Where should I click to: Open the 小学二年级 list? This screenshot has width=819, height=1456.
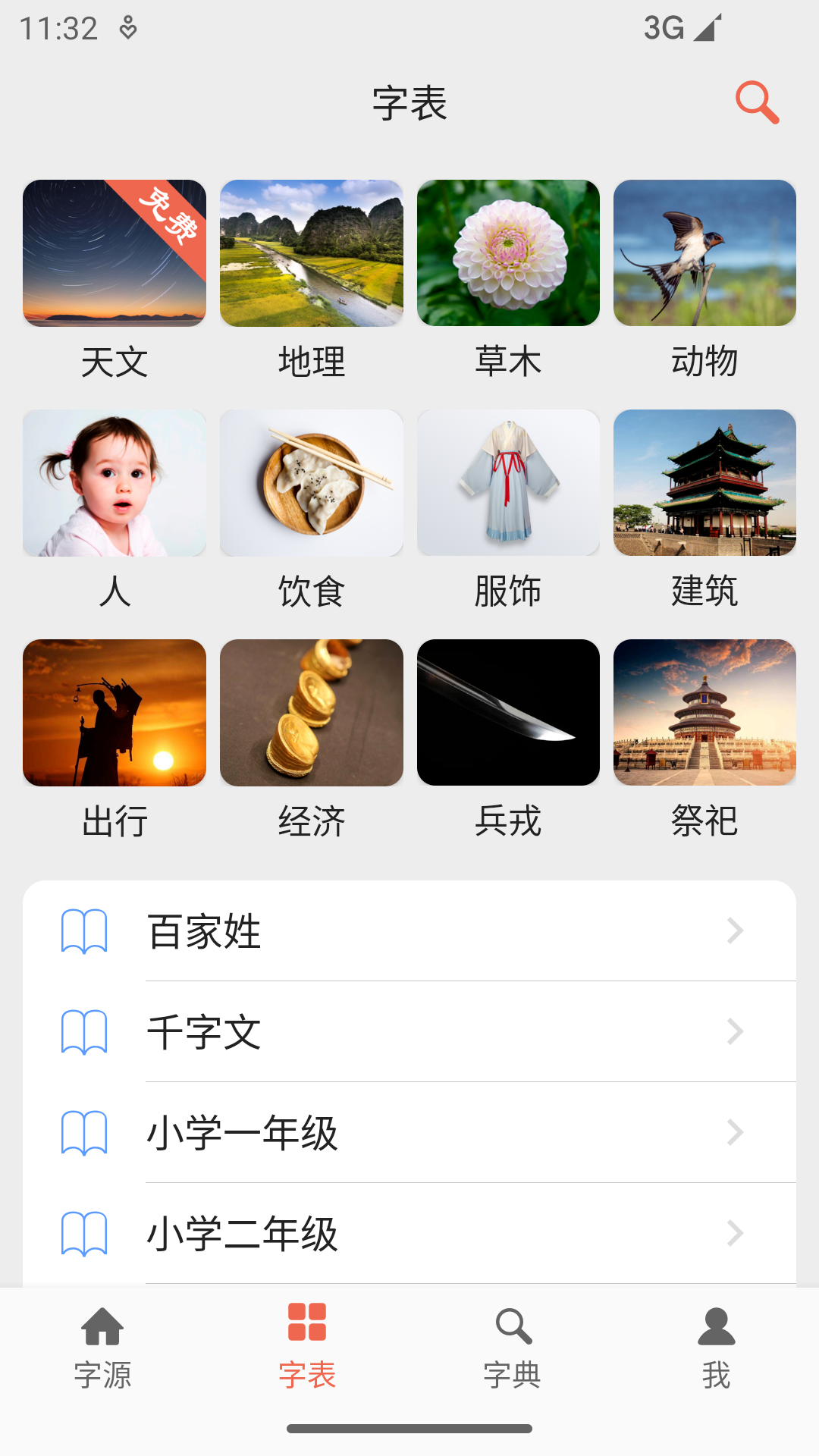coord(409,1234)
